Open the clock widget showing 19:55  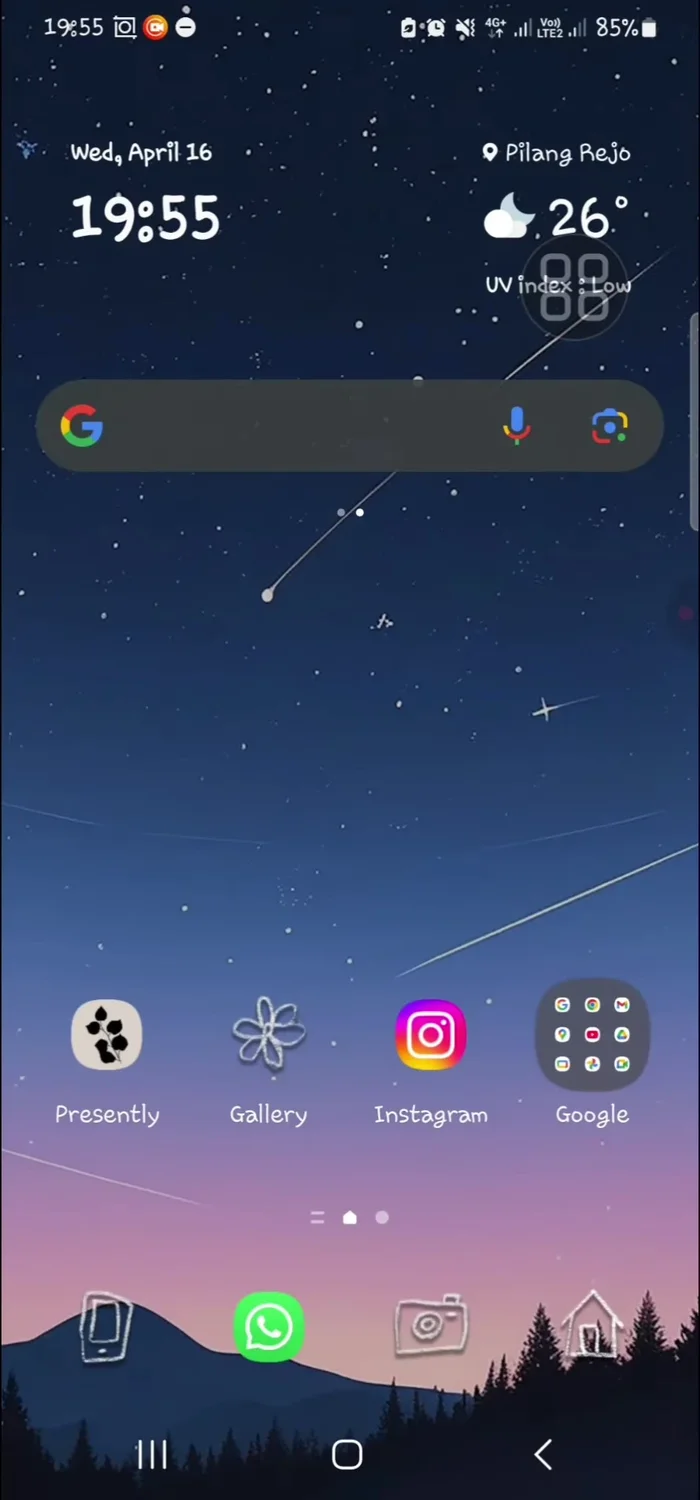click(145, 217)
